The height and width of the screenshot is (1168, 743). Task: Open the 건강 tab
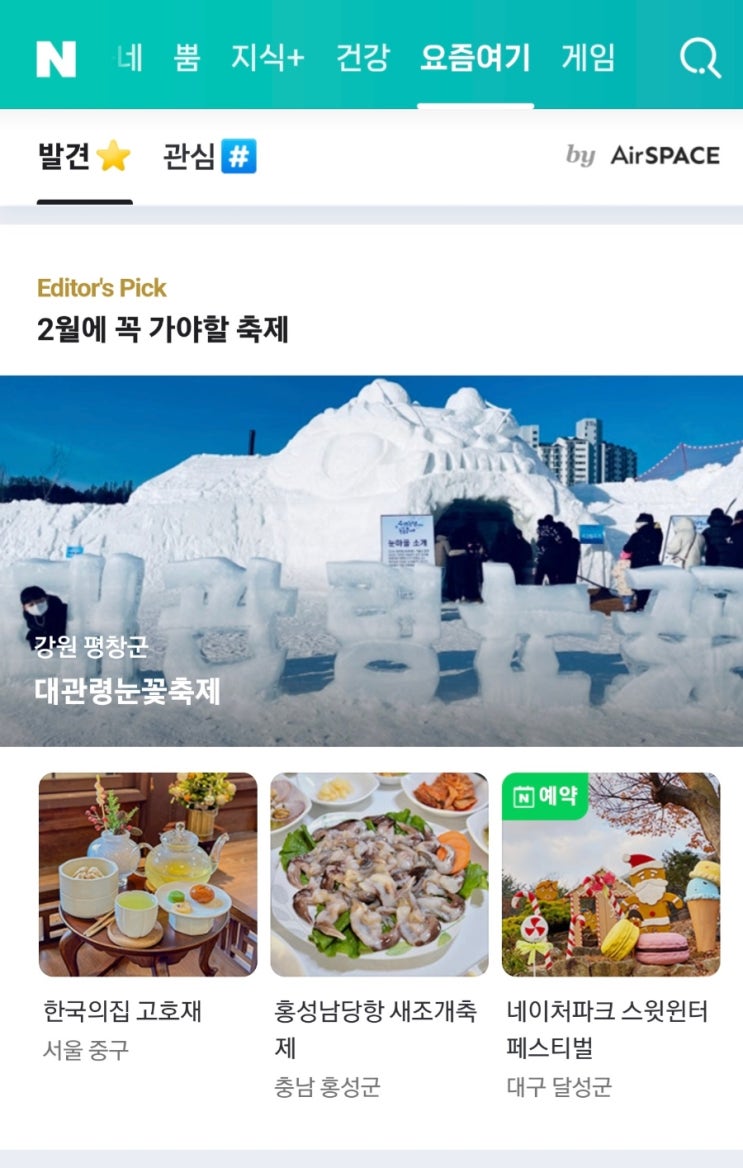pos(363,57)
